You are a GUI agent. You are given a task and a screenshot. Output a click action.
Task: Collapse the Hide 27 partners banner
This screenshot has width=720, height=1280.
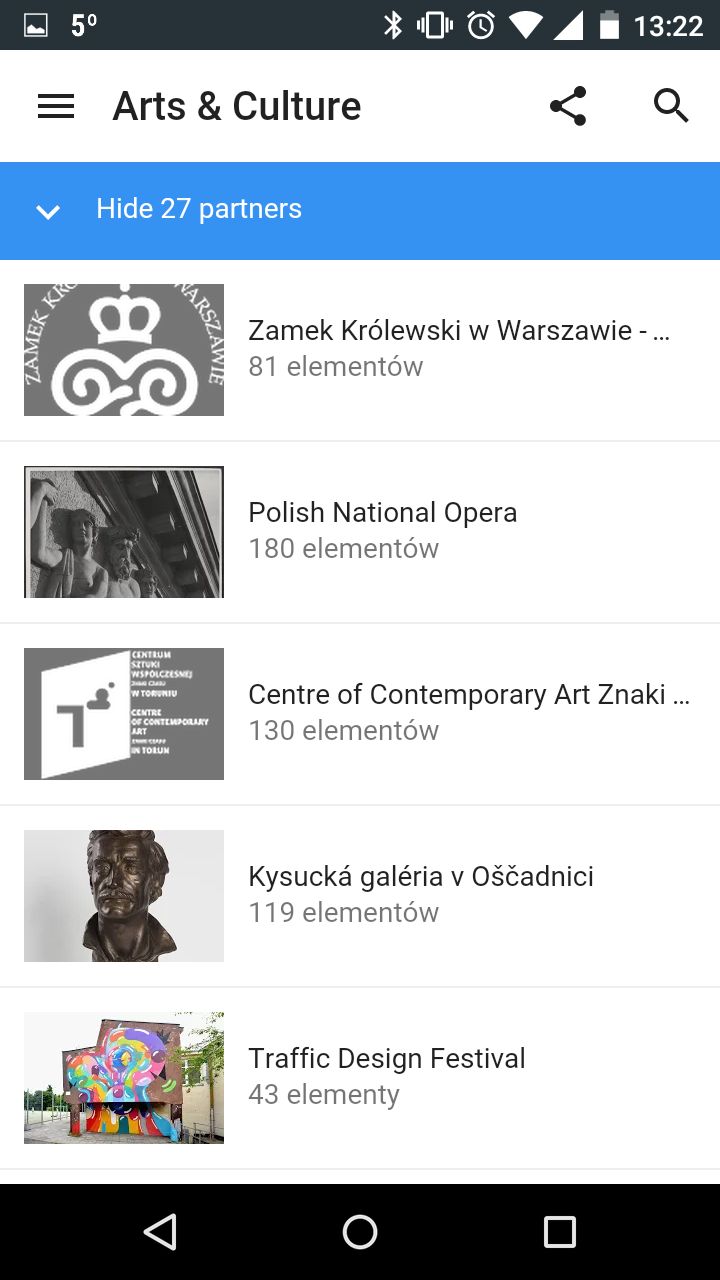pyautogui.click(x=360, y=210)
